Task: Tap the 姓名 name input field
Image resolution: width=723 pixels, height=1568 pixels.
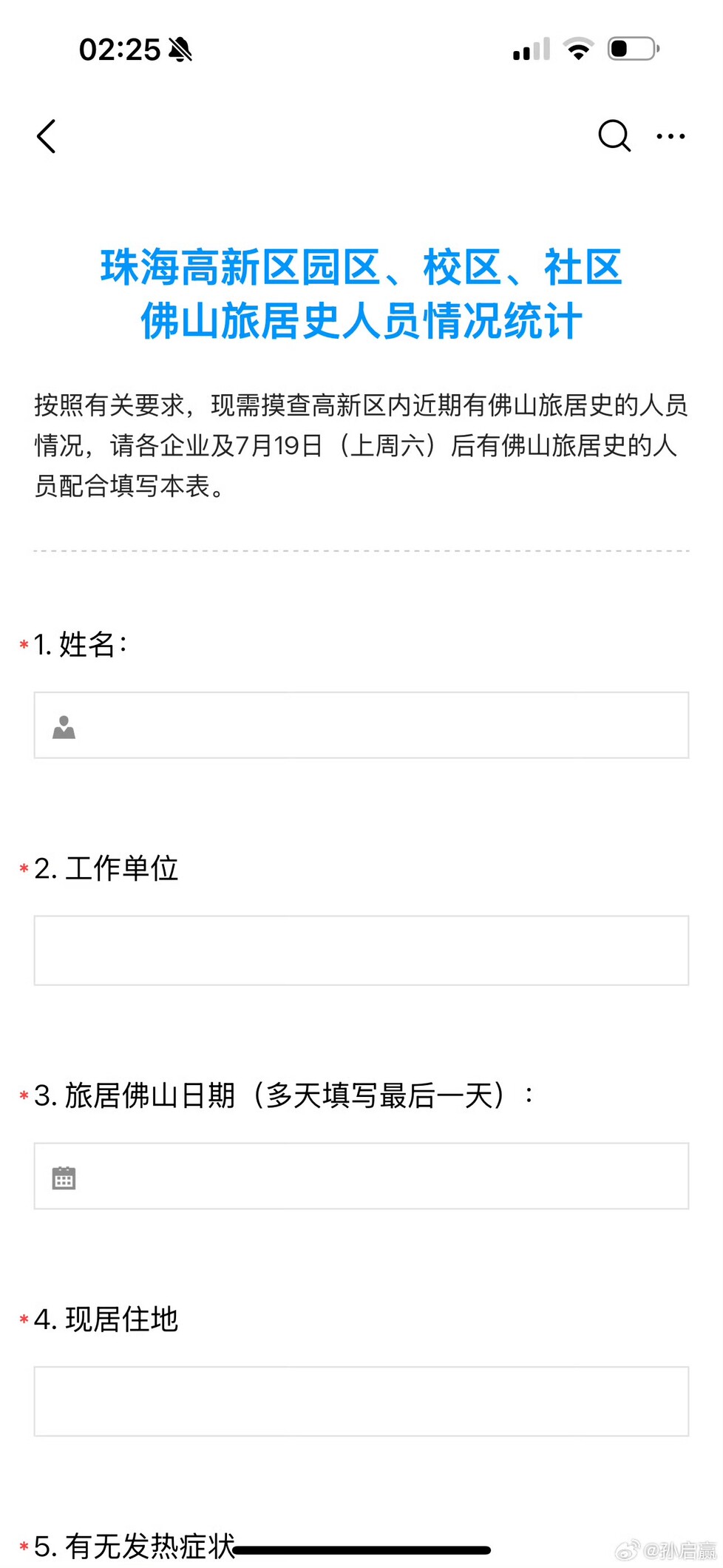Action: pos(361,725)
